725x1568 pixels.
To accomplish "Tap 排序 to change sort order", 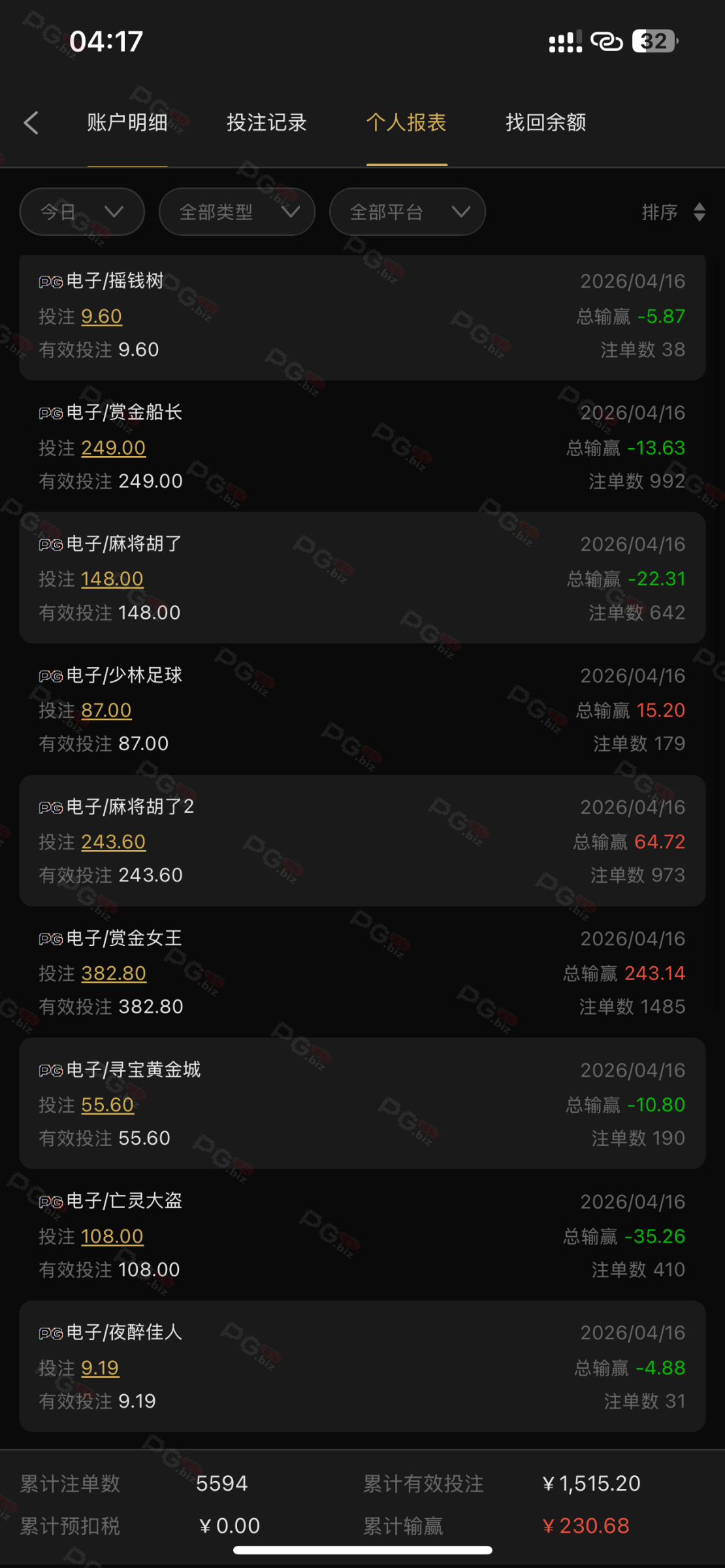I will click(x=673, y=212).
